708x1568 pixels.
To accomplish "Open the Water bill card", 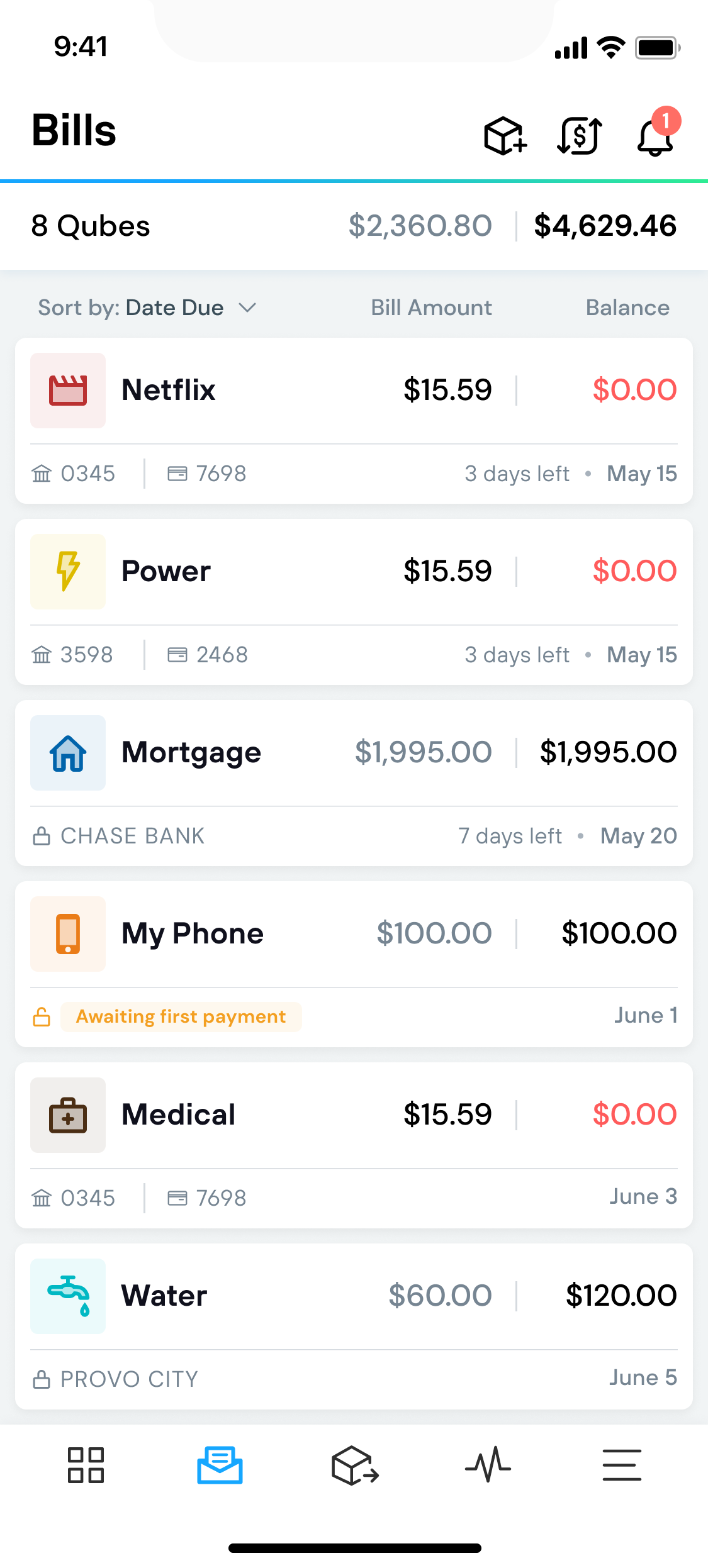I will click(354, 1326).
